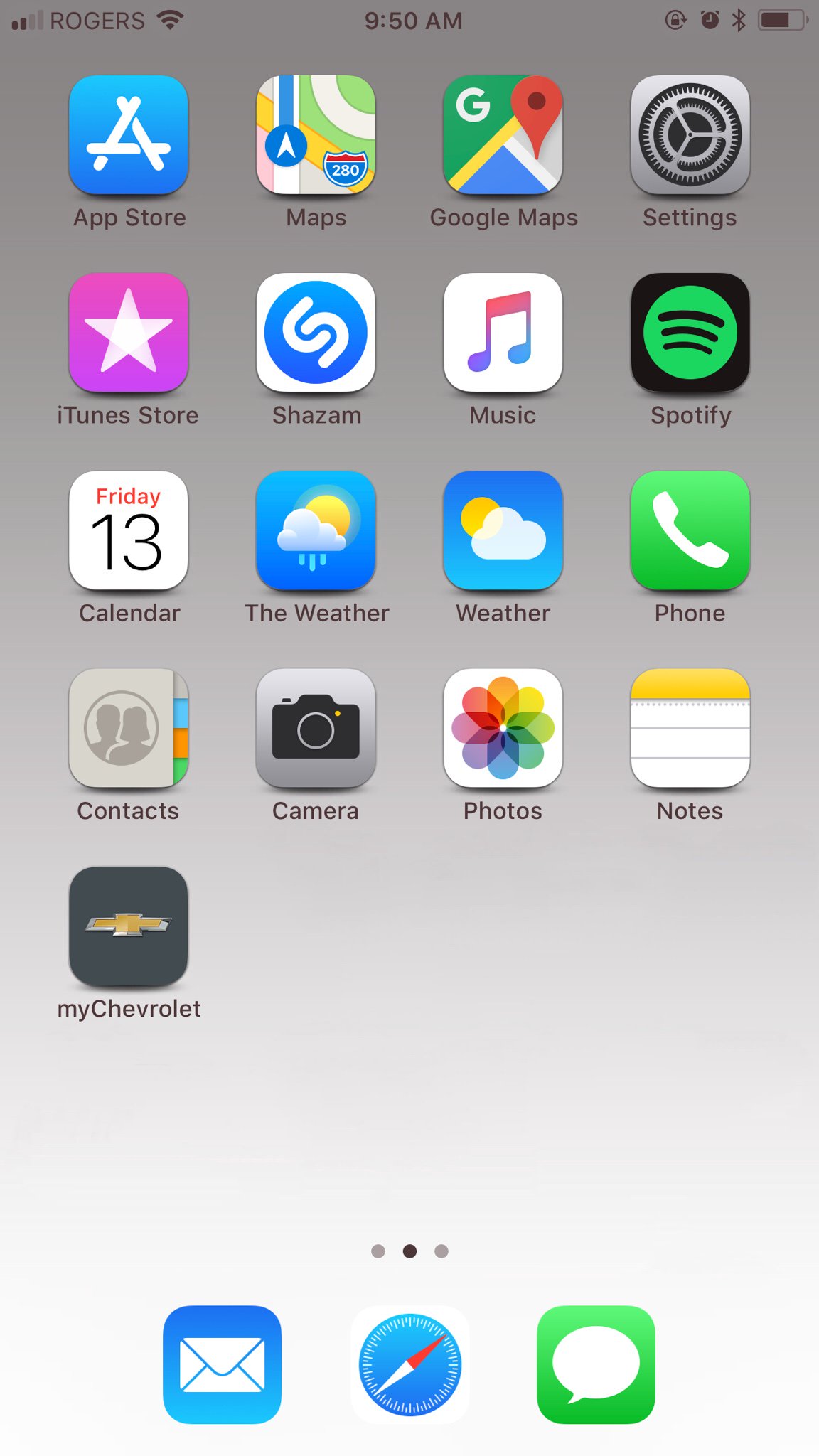
Task: Open the App Store app
Action: [x=129, y=135]
